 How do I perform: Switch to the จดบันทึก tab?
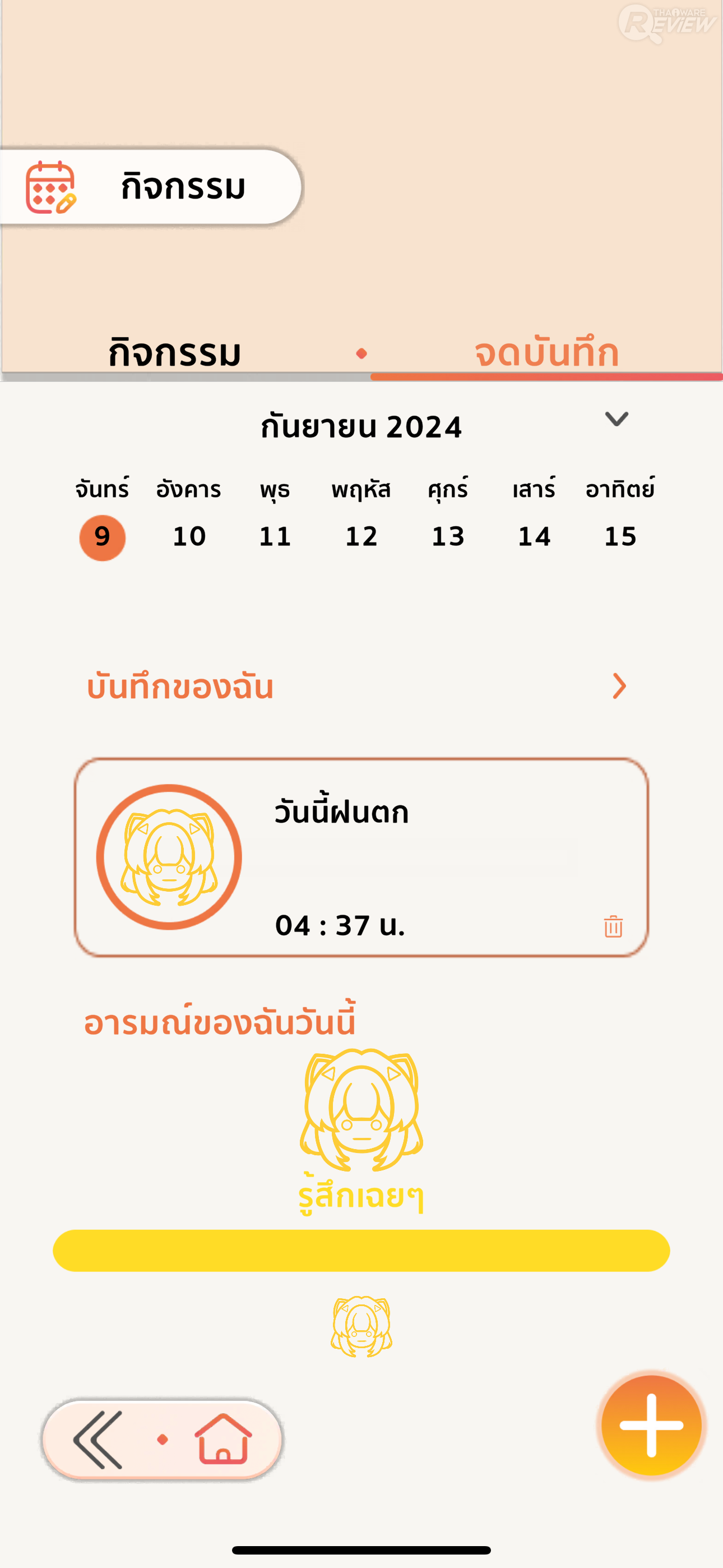(546, 353)
